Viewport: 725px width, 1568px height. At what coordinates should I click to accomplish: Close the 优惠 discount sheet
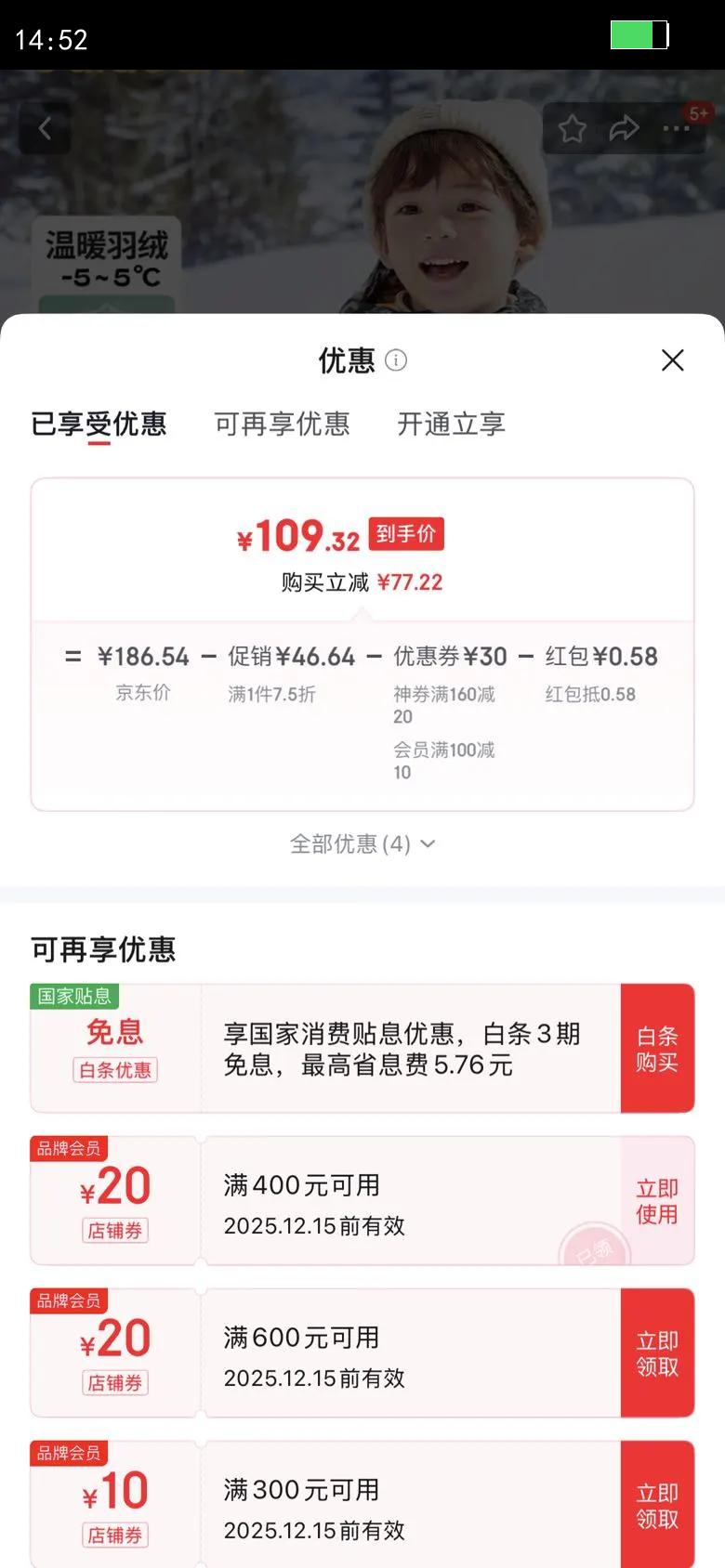(672, 360)
